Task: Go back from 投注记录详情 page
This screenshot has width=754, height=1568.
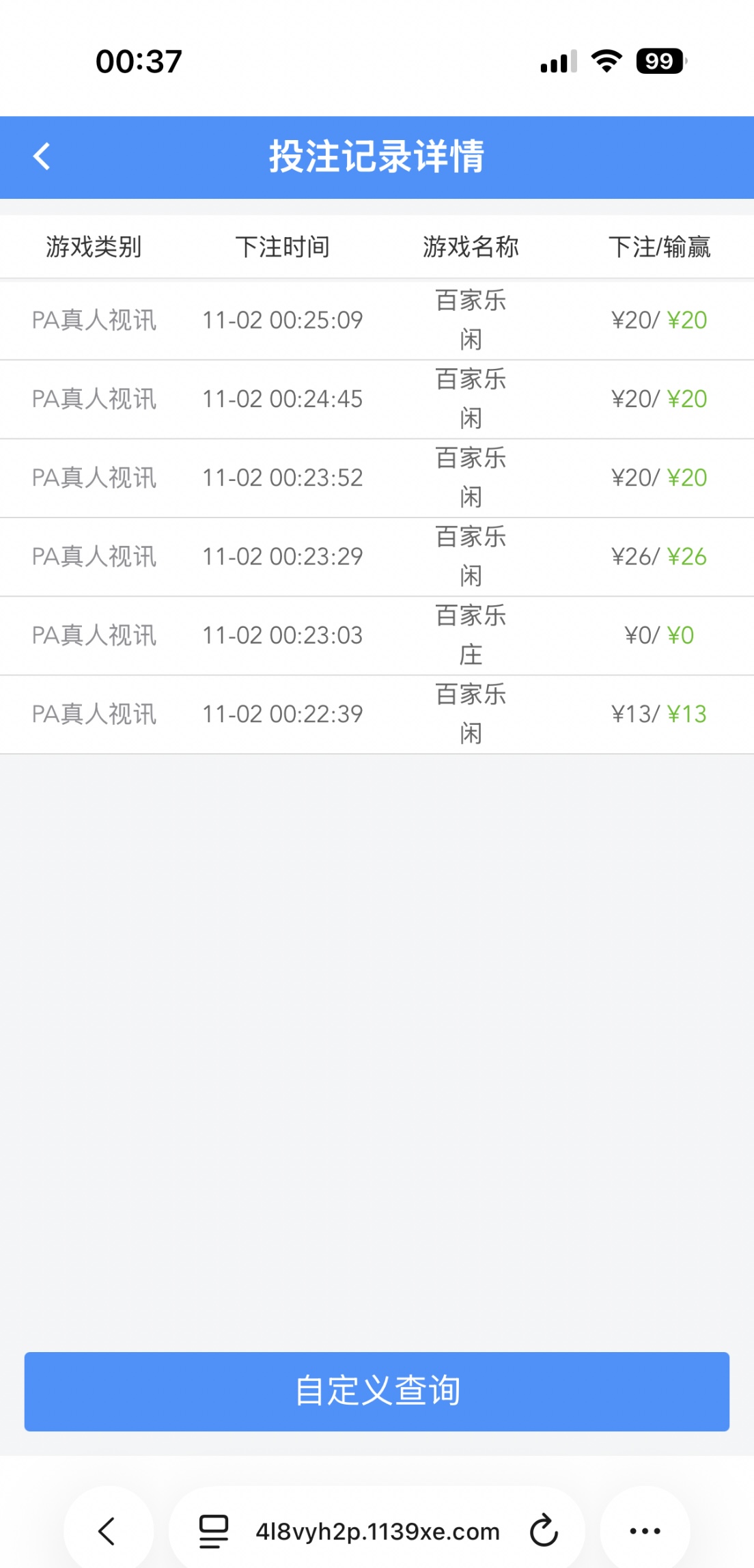Action: 42,156
